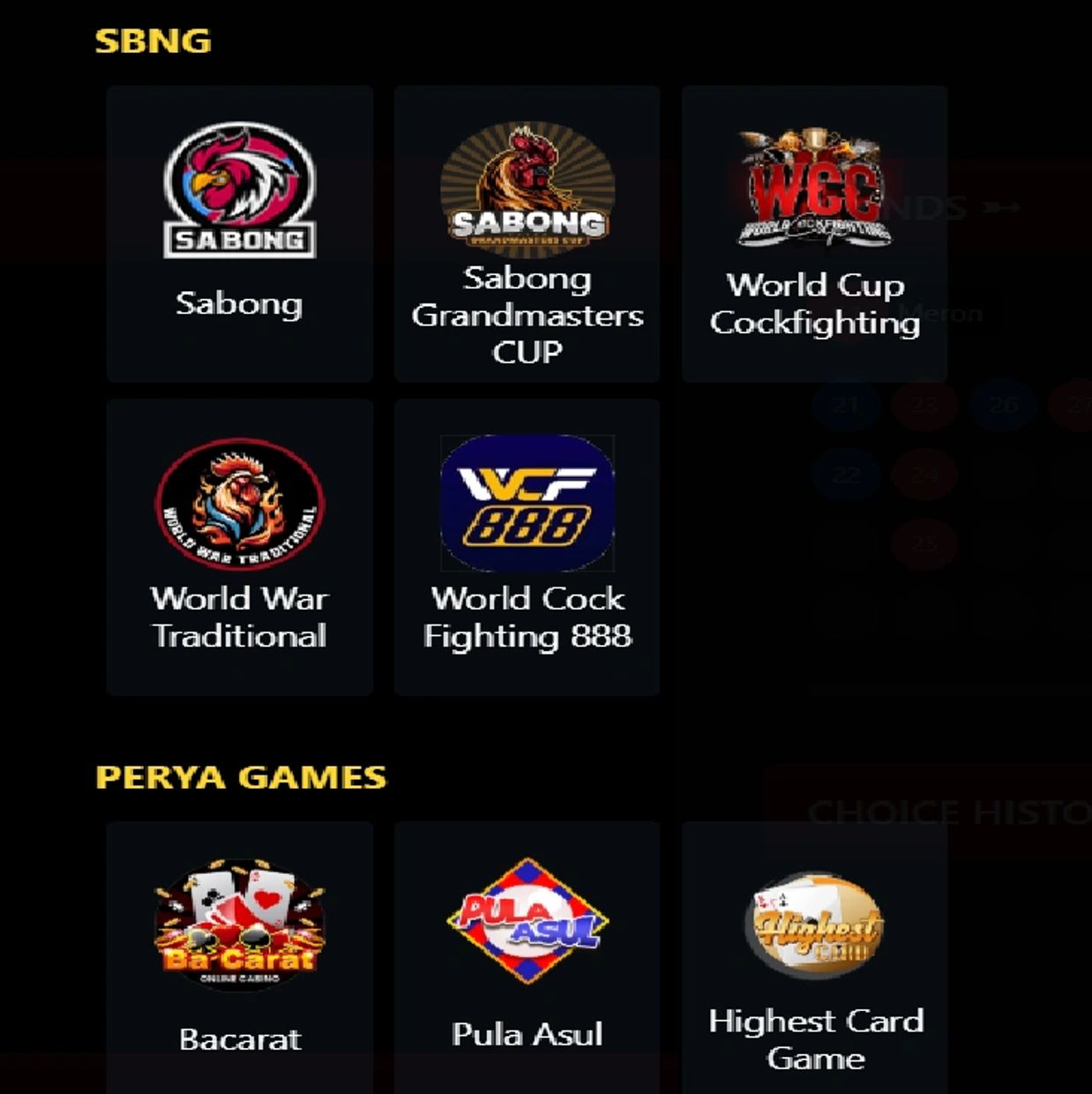Choose World War Traditional
This screenshot has width=1092, height=1094.
[x=239, y=546]
